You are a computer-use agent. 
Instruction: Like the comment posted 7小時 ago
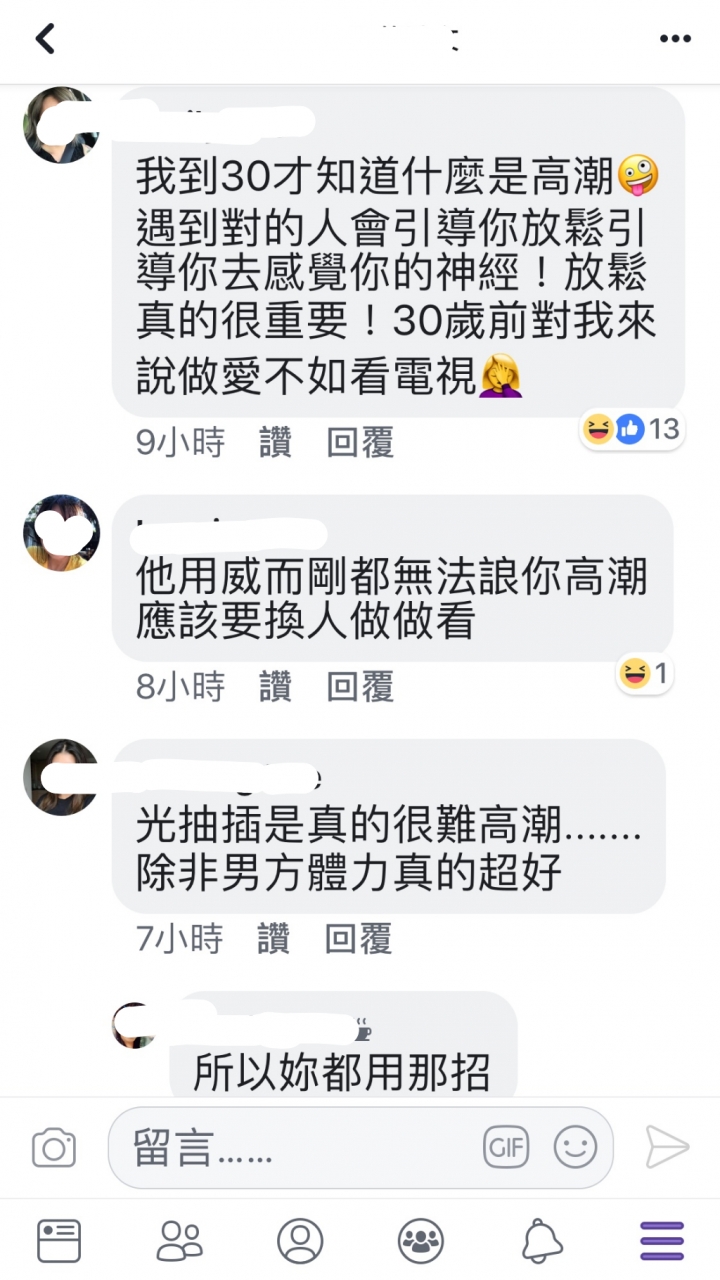(x=273, y=938)
